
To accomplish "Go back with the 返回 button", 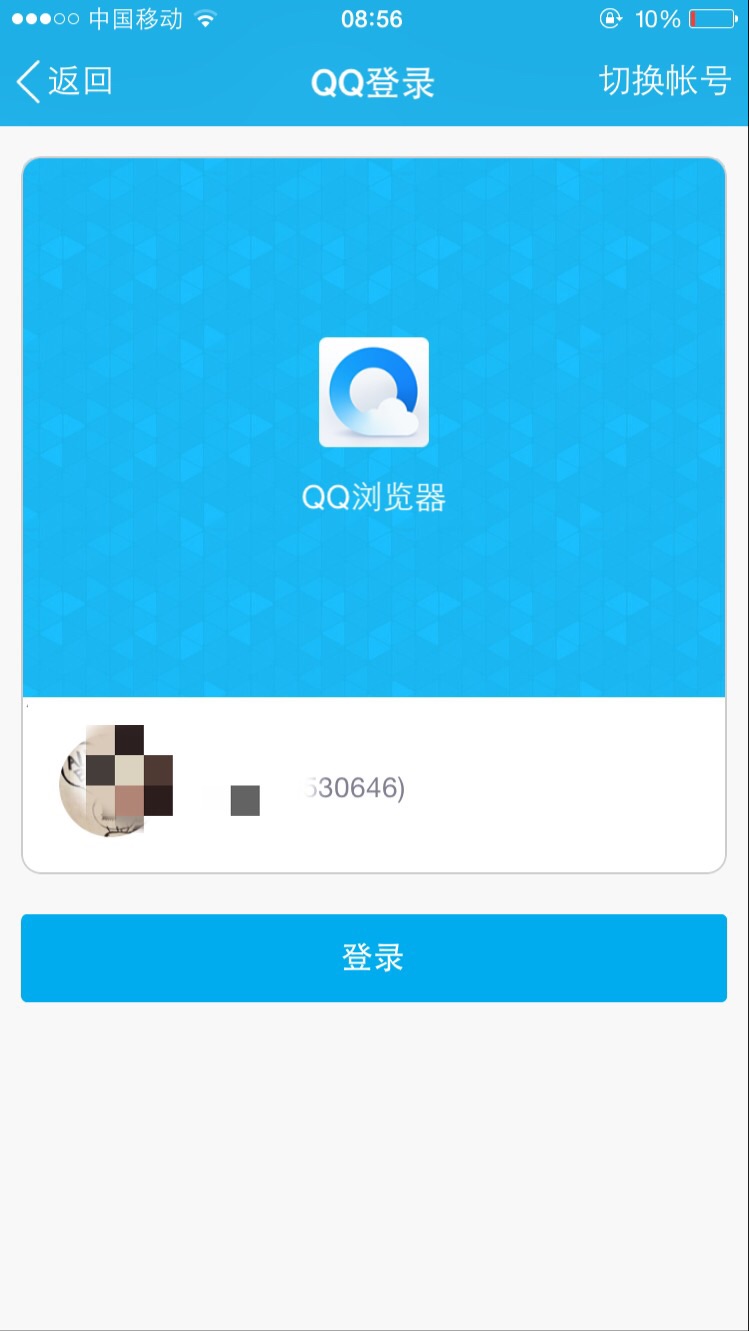I will 64,81.
